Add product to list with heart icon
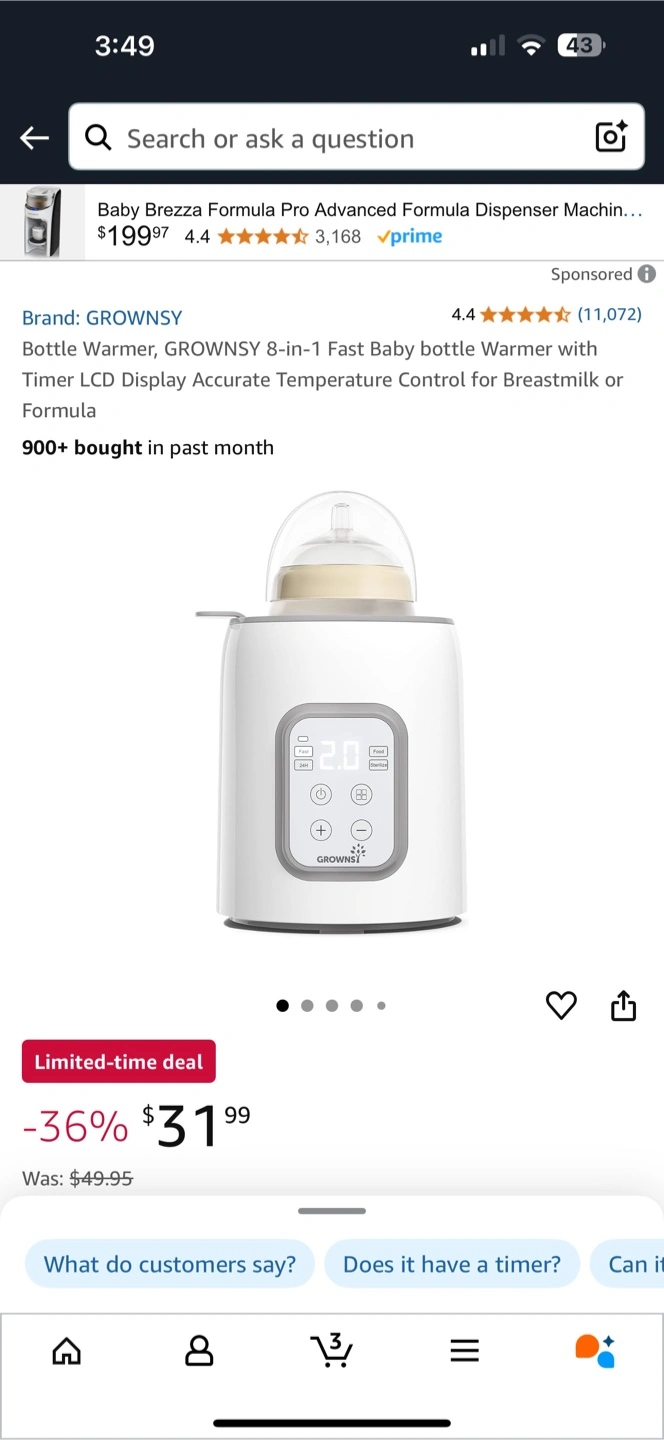The height and width of the screenshot is (1440, 664). 561,1005
